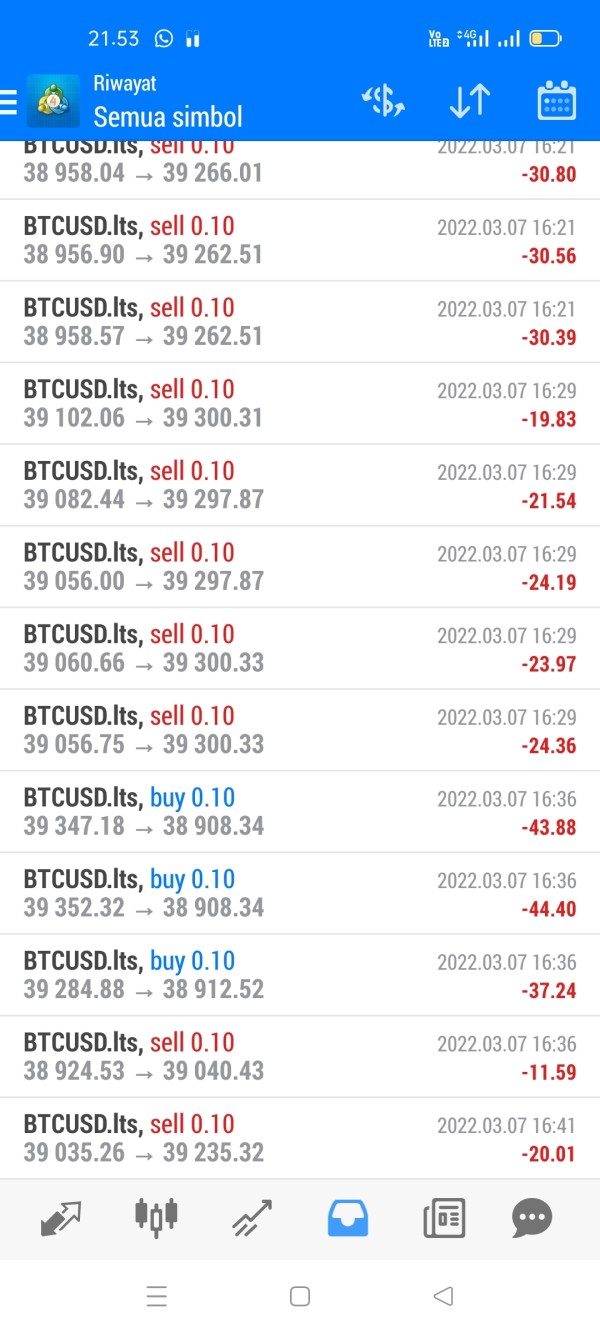Open the hamburger drawer menu

point(8,101)
